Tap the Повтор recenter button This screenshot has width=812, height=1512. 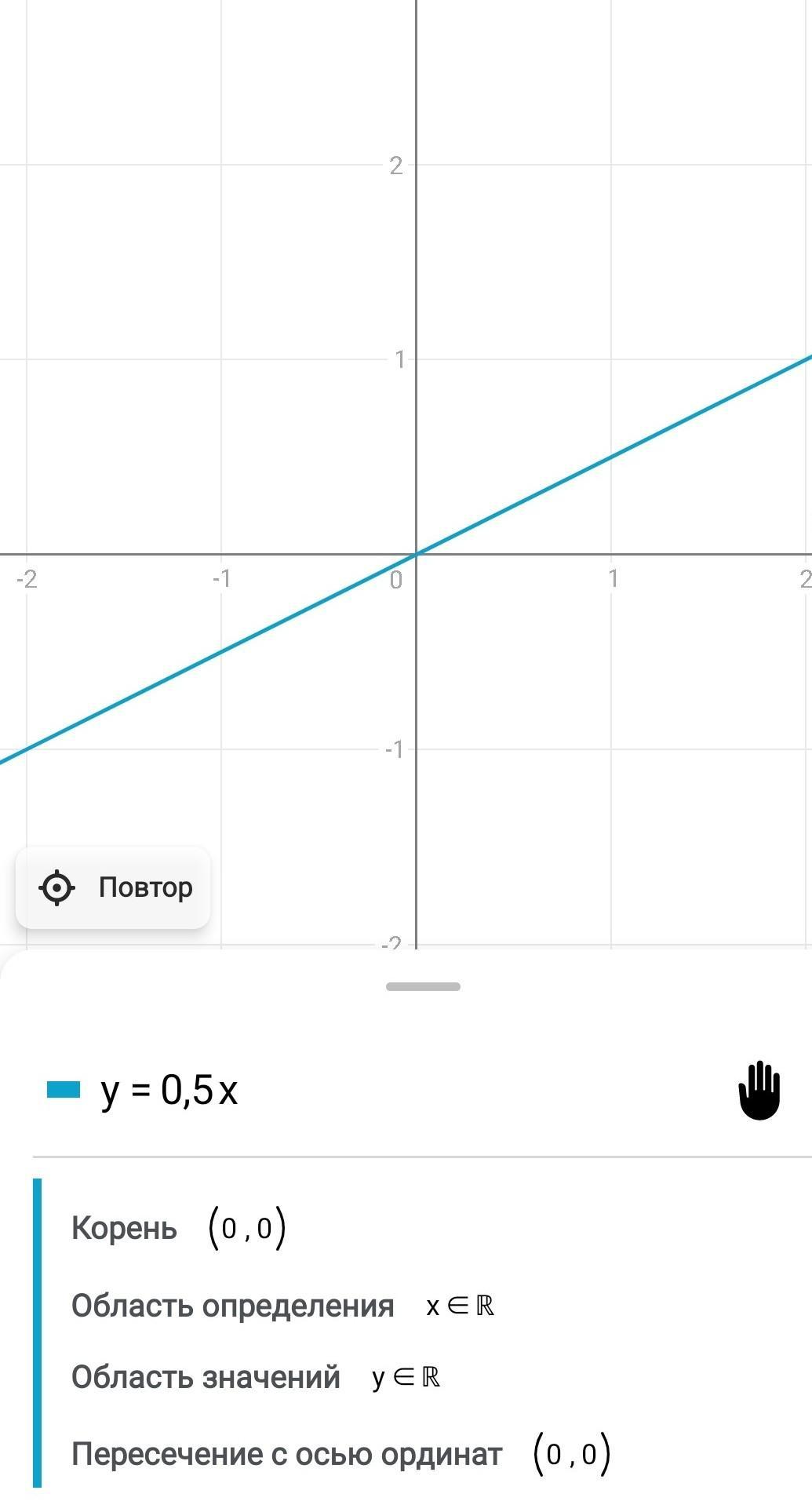tap(113, 887)
